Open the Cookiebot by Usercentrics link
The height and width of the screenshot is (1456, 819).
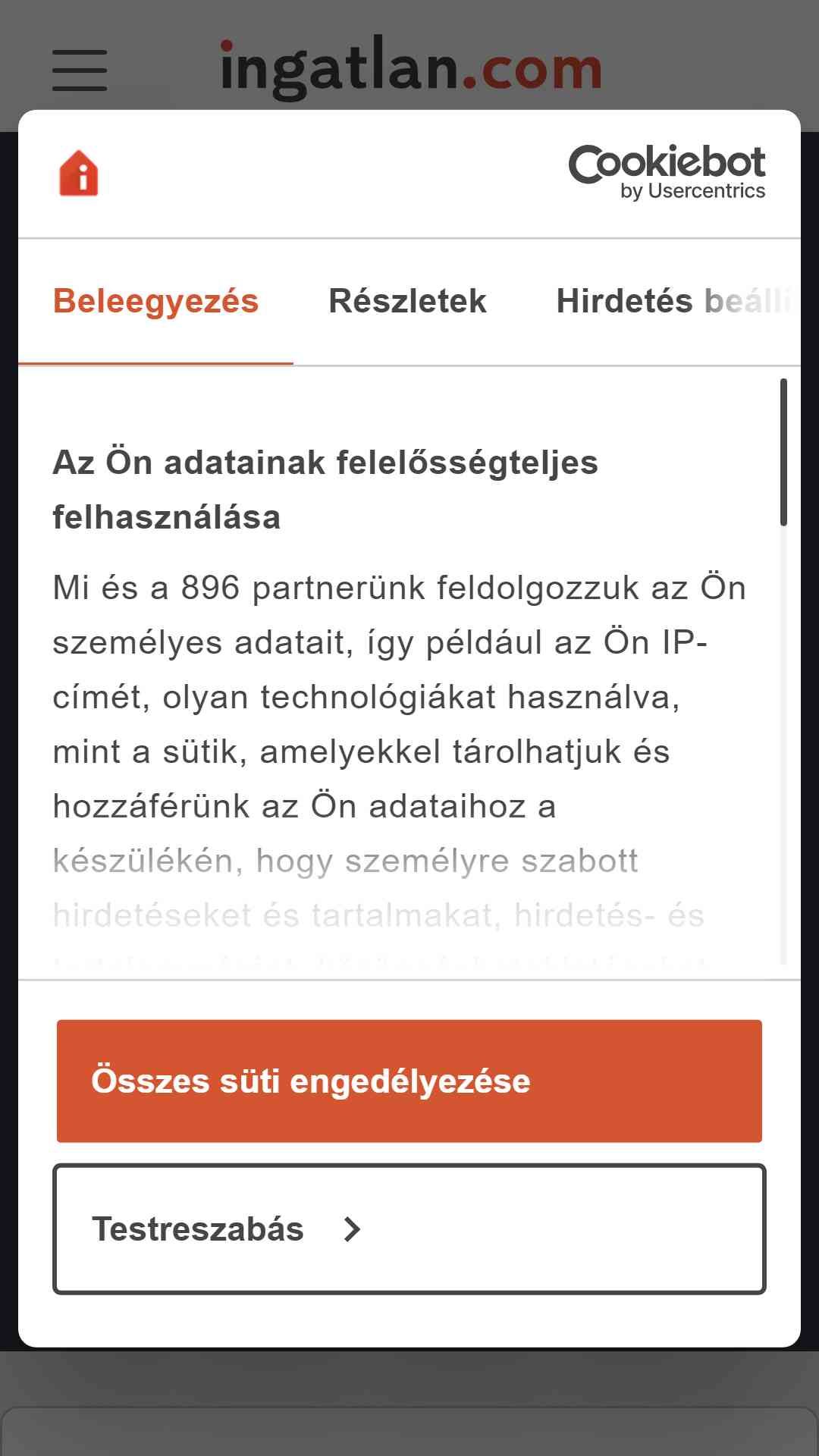coord(667,173)
